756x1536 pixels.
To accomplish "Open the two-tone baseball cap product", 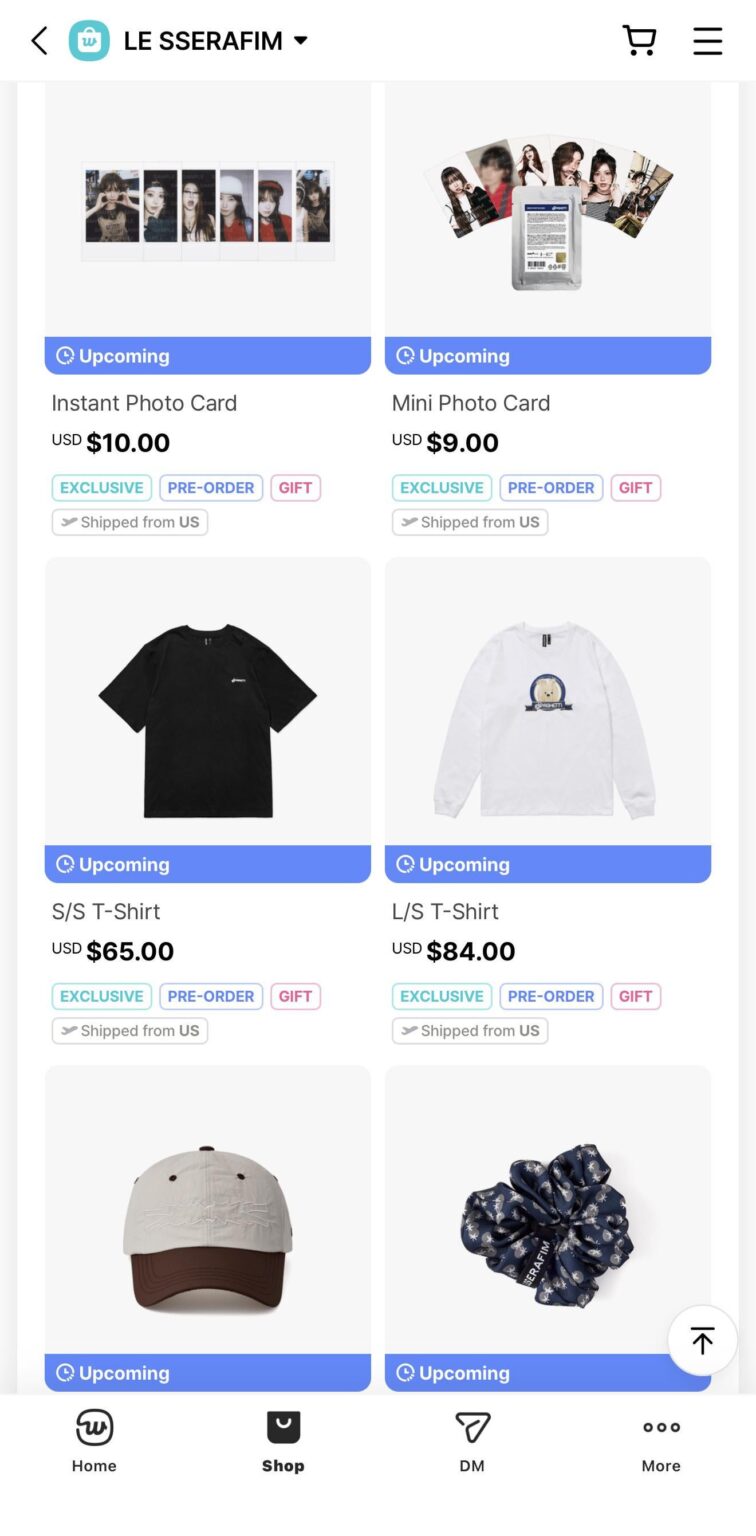I will click(x=208, y=1228).
